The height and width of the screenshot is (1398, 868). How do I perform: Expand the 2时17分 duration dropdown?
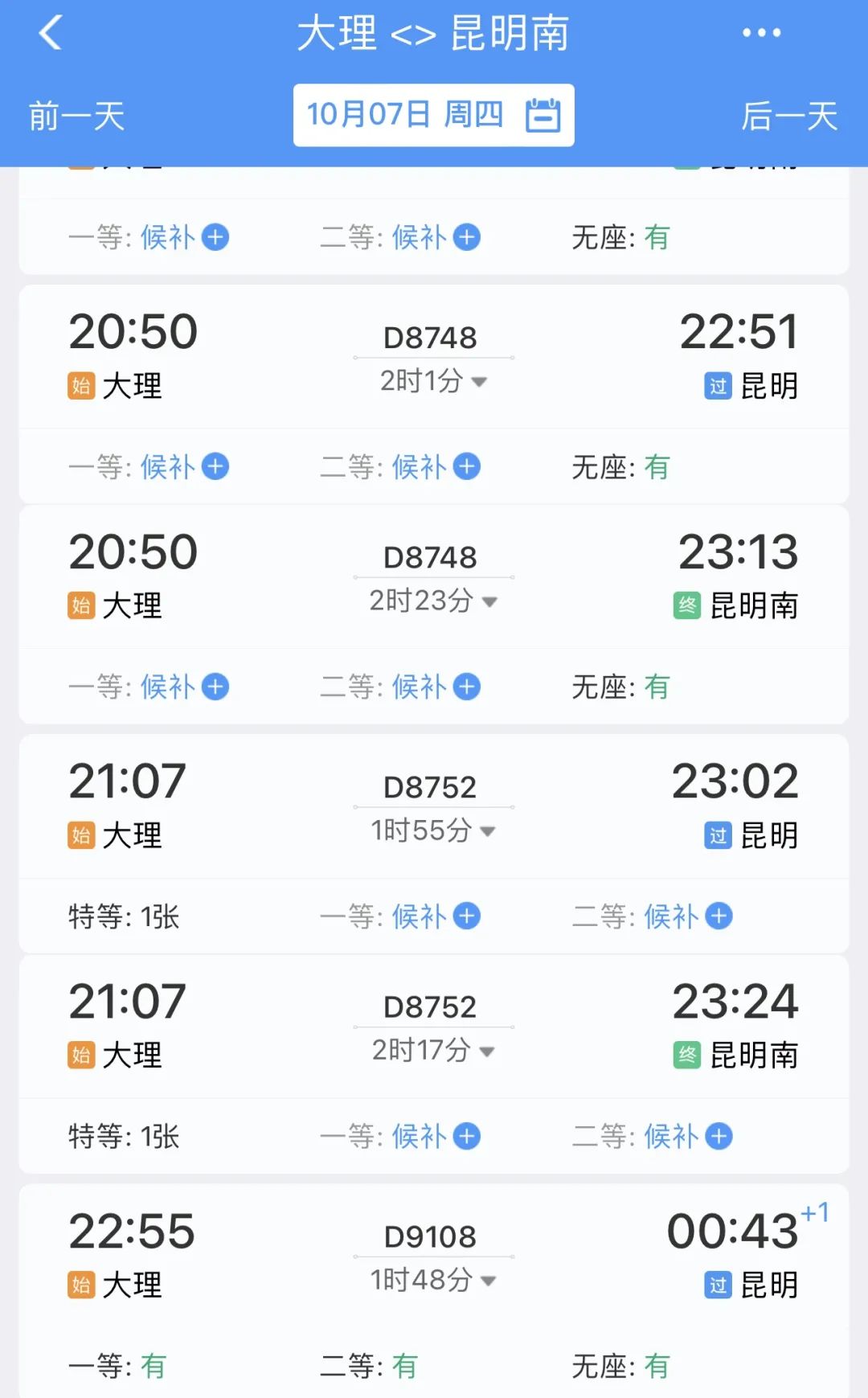point(434,1050)
